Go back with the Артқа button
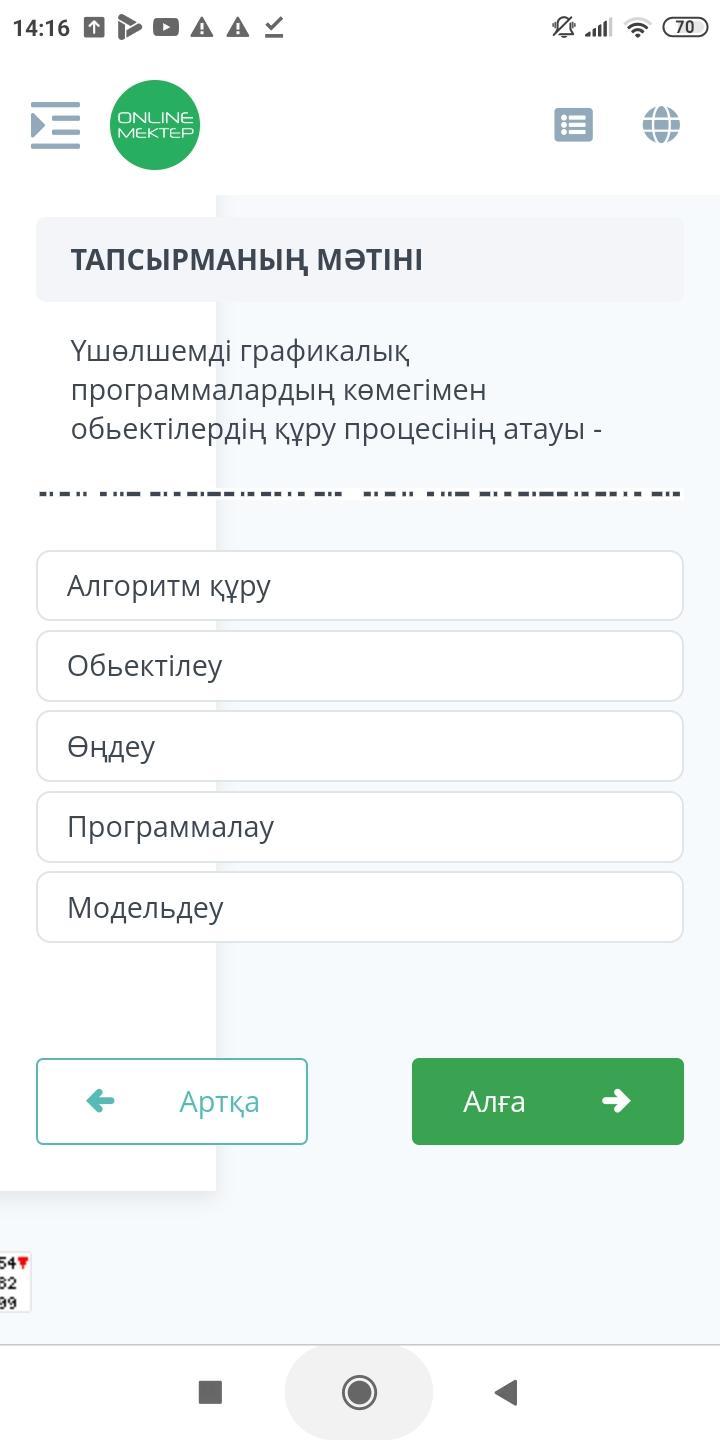 click(172, 1101)
